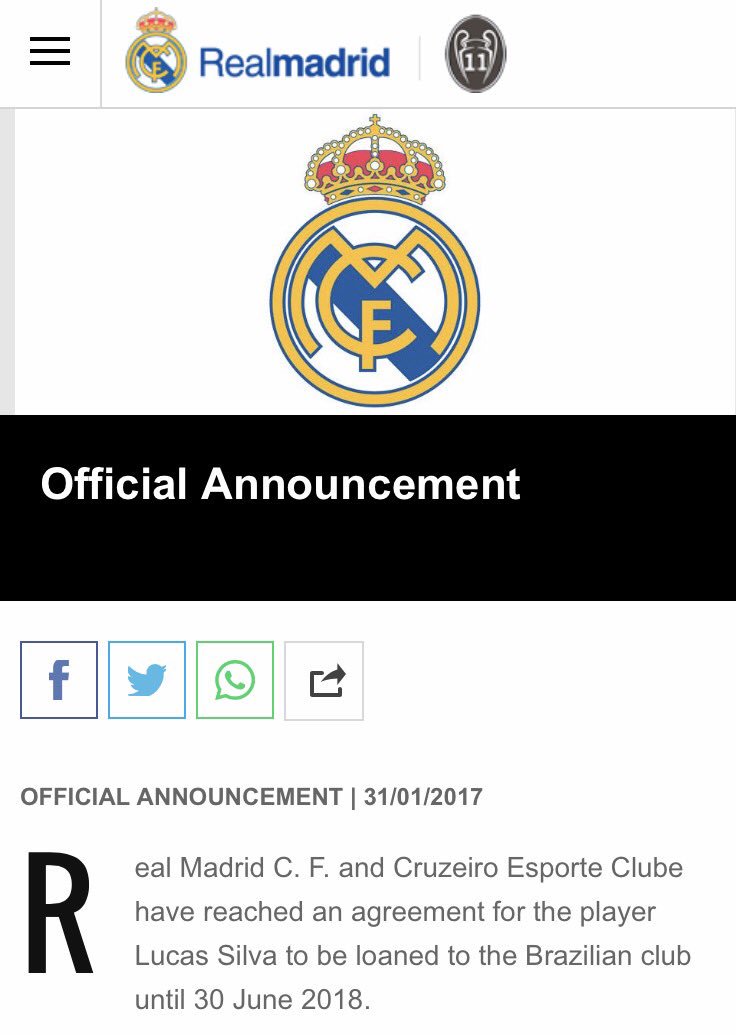Open the hamburger navigation menu
This screenshot has width=736, height=1035.
pos(50,52)
